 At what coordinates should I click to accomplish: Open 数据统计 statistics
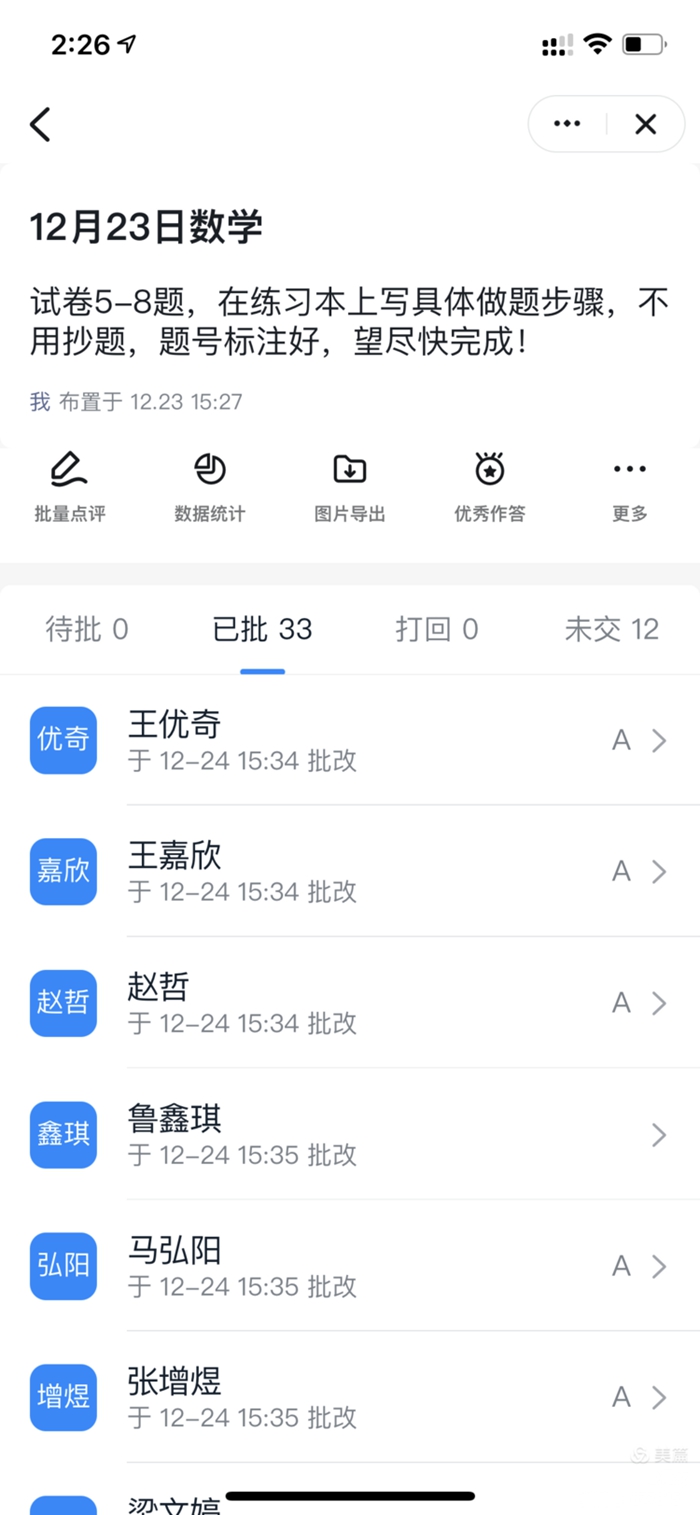coord(210,487)
